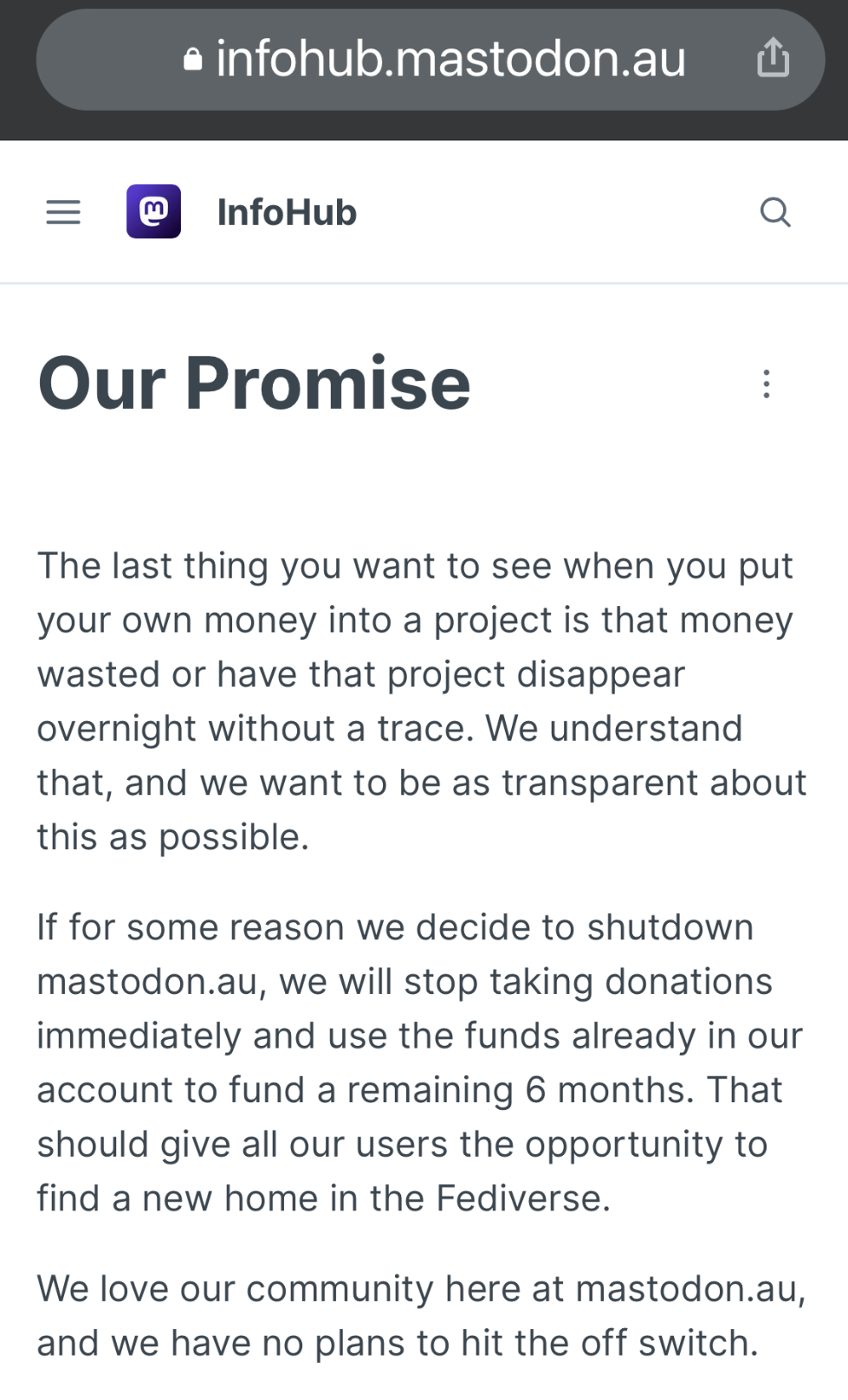Open the hamburger navigation menu

click(x=63, y=212)
